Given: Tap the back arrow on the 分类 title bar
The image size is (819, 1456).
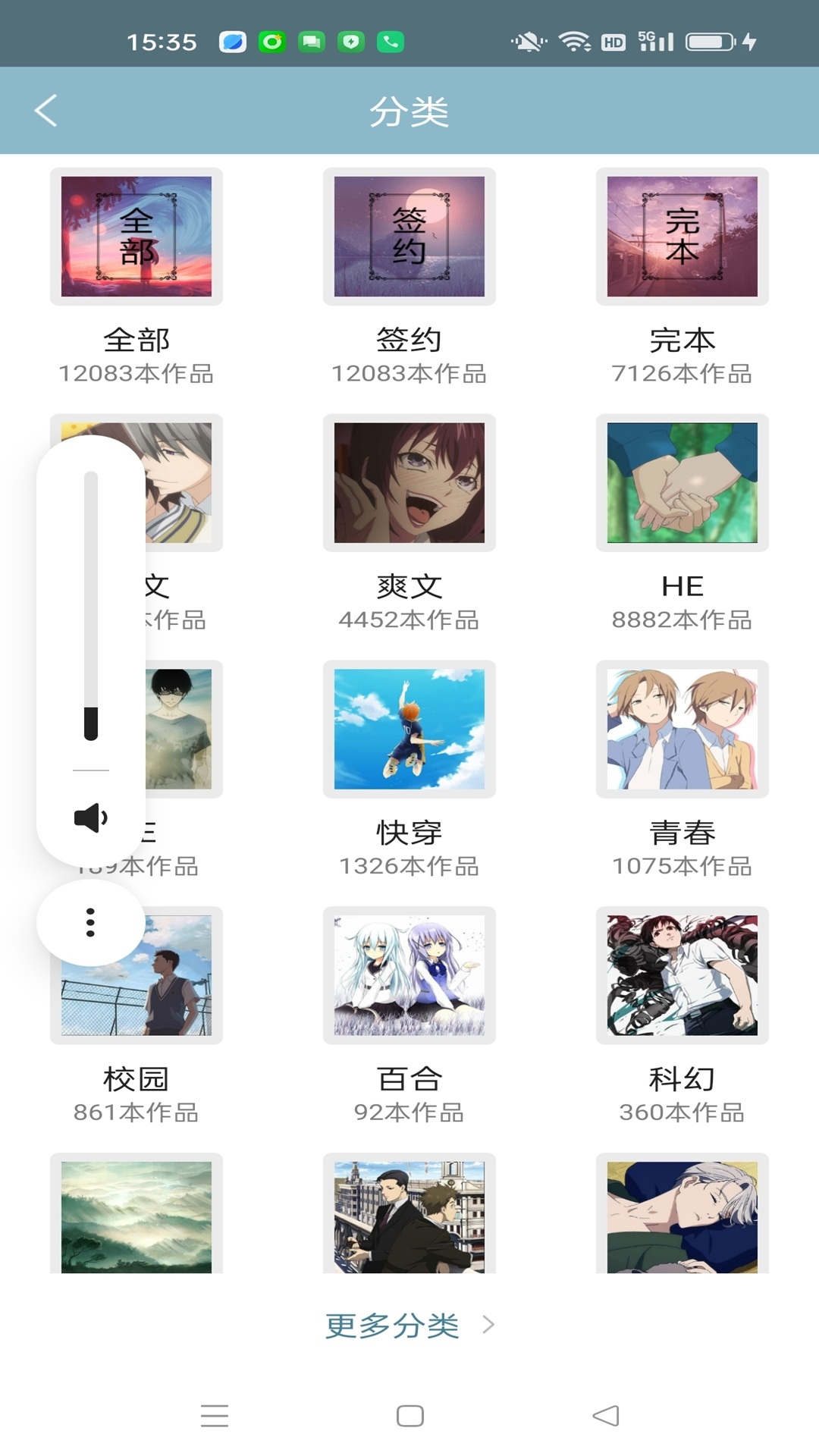Looking at the screenshot, I should 45,110.
